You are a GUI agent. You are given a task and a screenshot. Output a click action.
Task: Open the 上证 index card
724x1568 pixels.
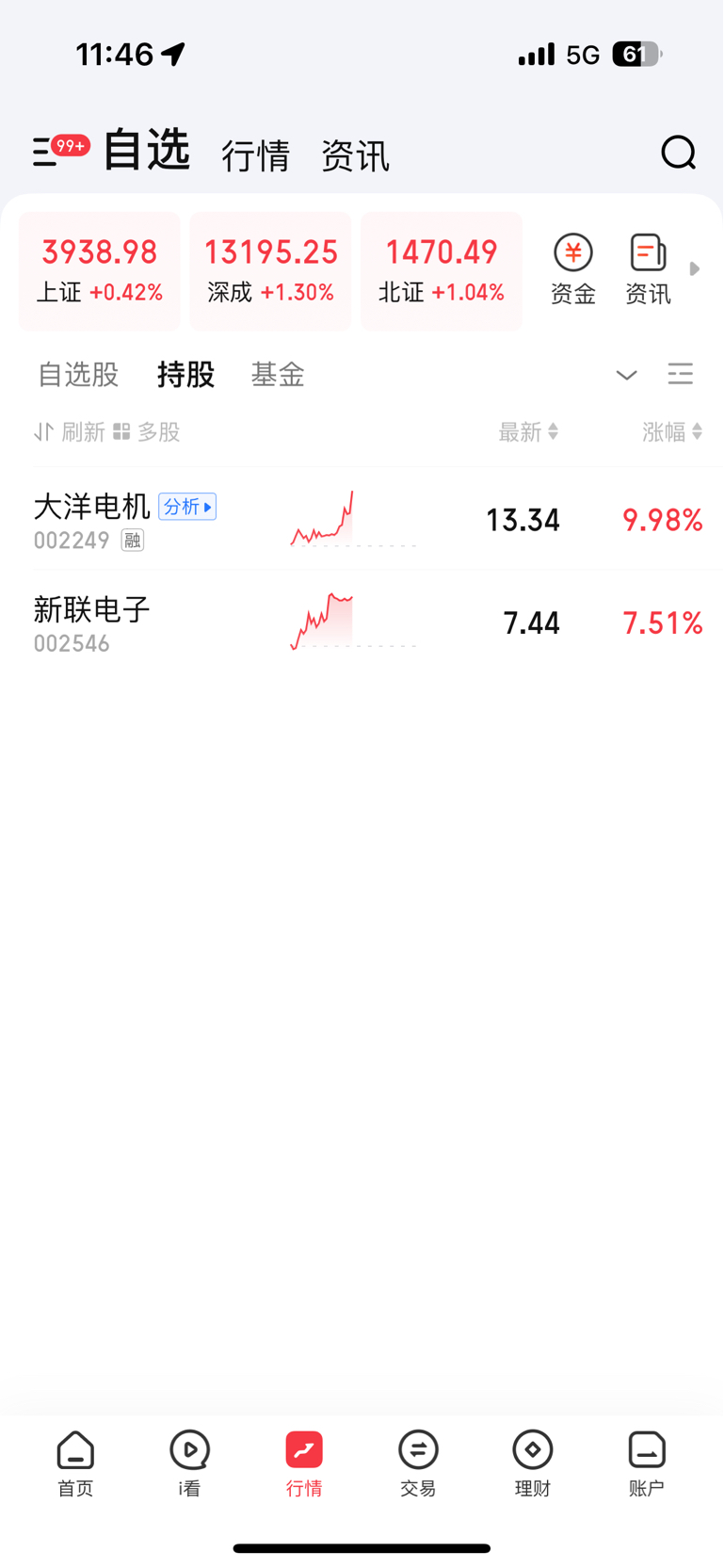[100, 271]
